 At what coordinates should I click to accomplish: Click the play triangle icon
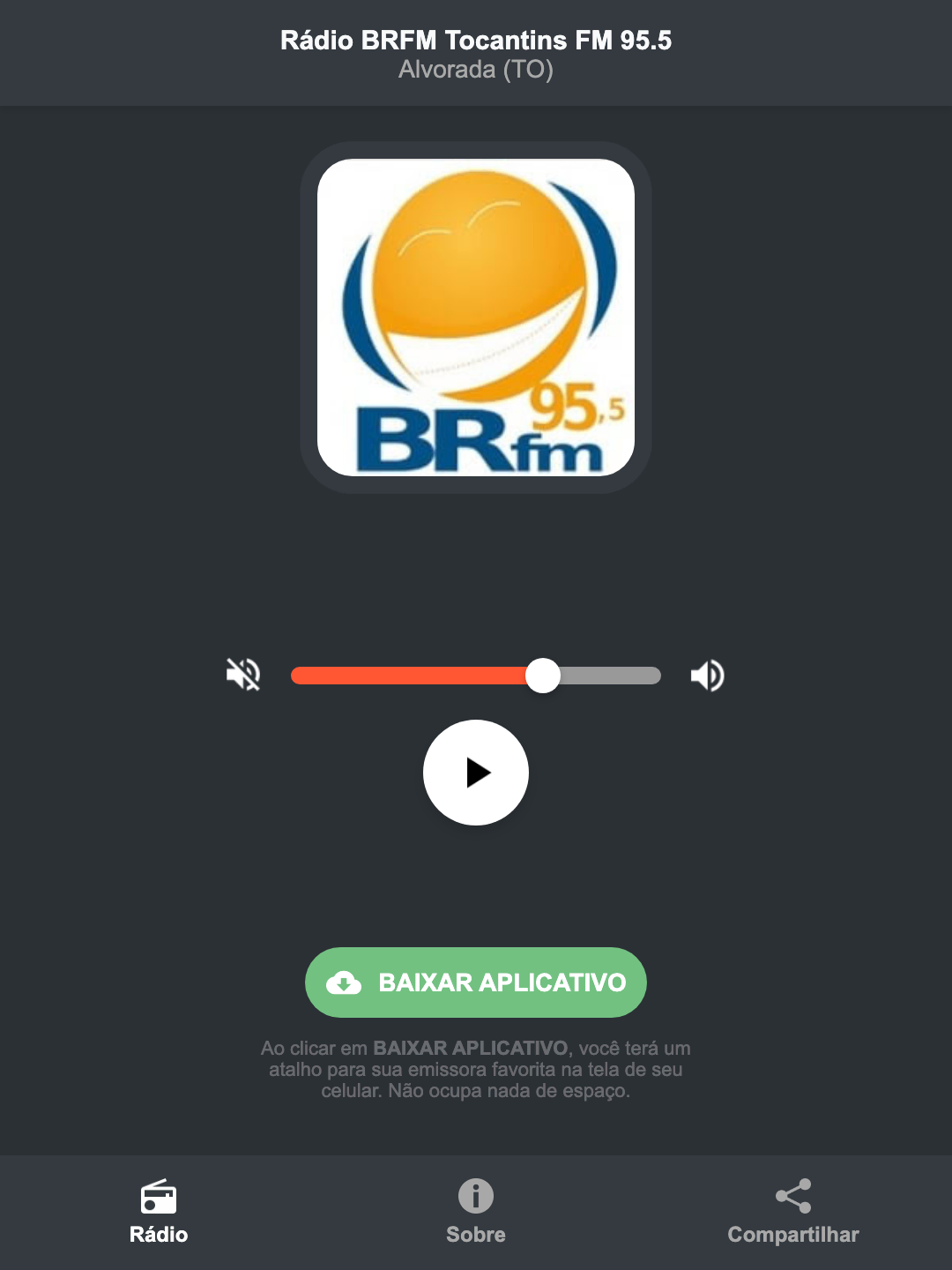(x=477, y=773)
